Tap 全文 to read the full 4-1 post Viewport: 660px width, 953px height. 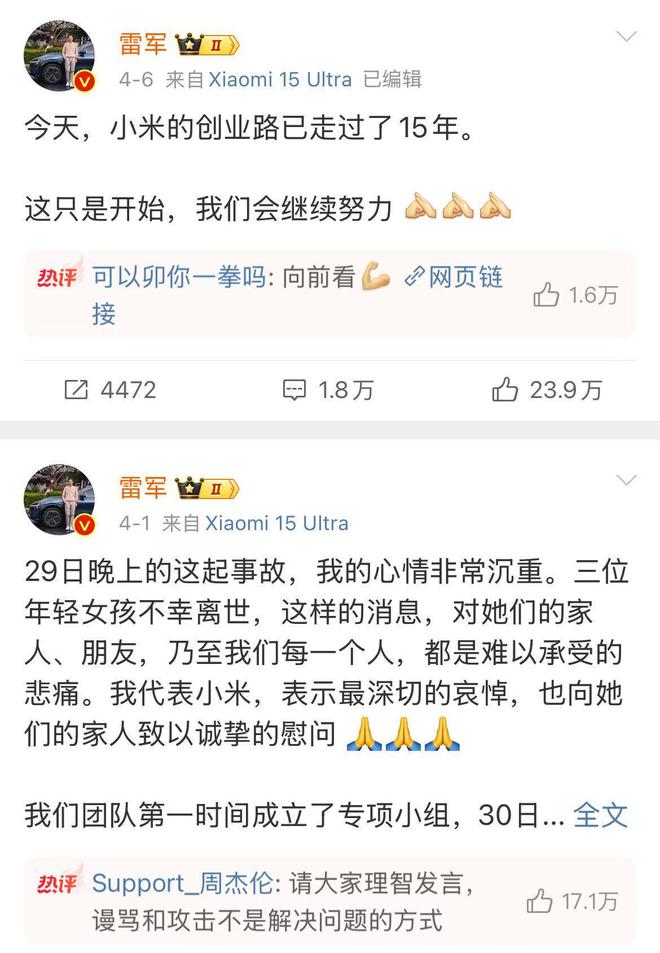tap(600, 815)
